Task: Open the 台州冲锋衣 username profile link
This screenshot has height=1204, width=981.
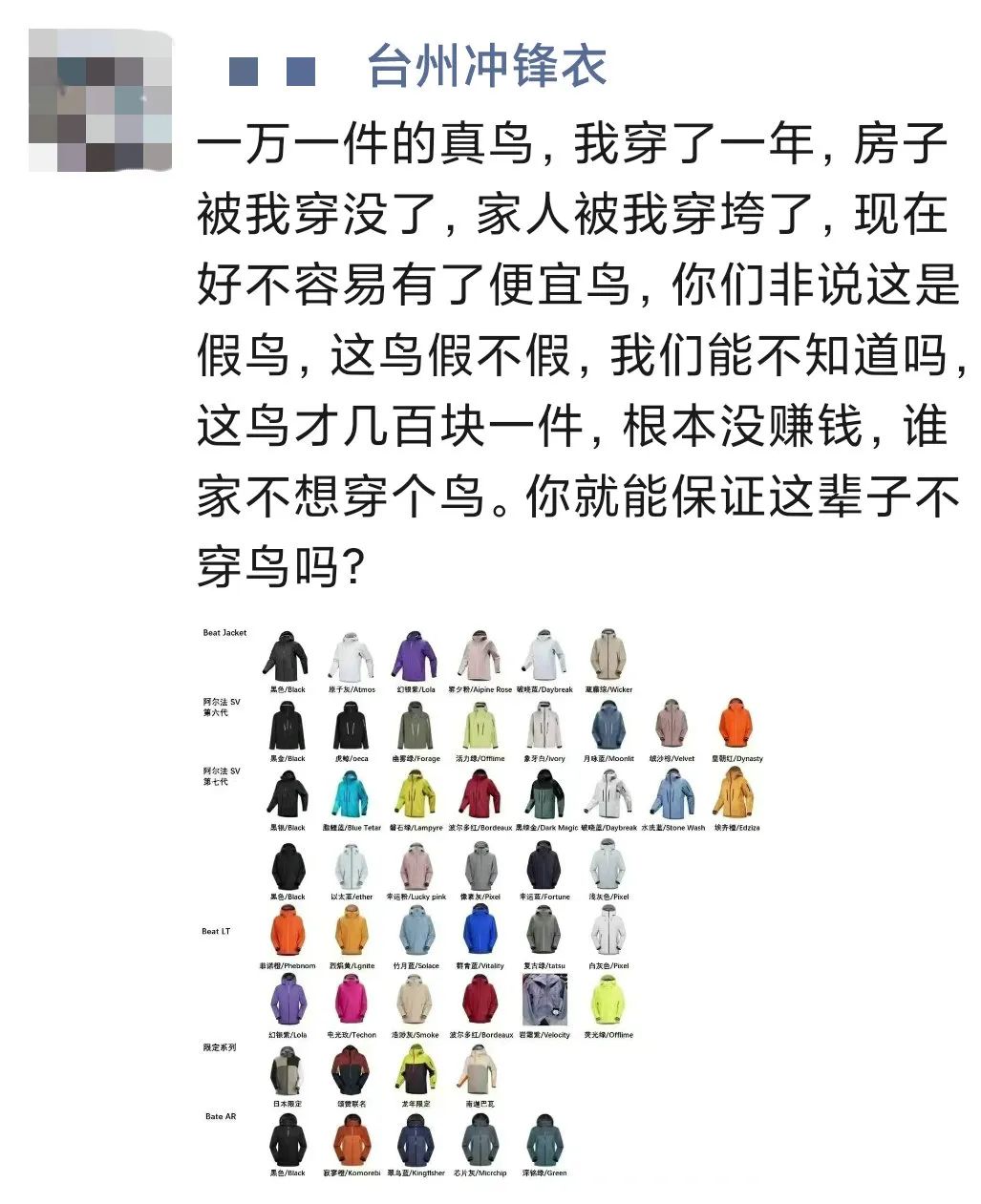Action: click(x=487, y=68)
